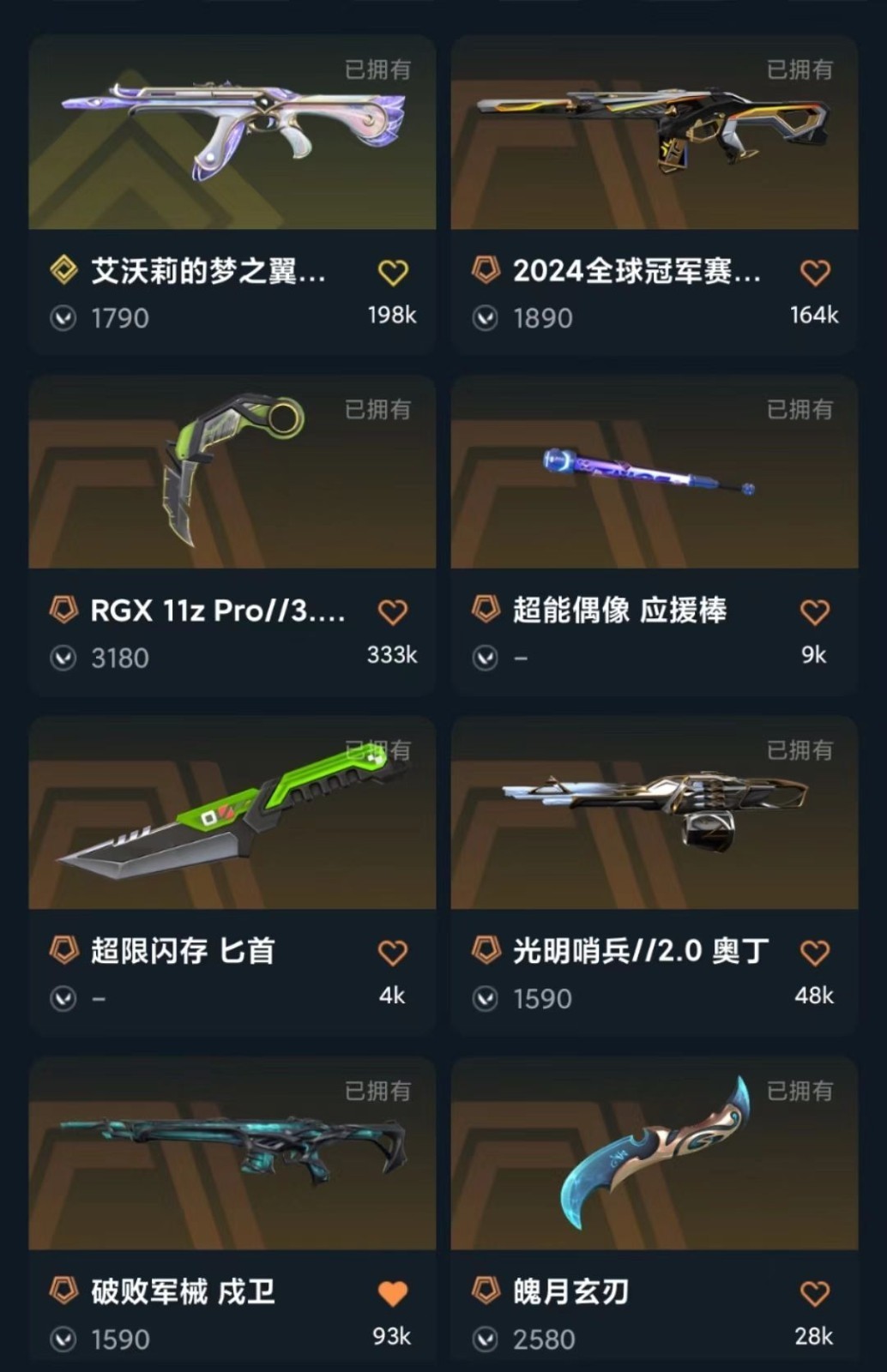Favorite the 魄月玄刃 skin
Screen dimensions: 887x1372
[x=814, y=1293]
